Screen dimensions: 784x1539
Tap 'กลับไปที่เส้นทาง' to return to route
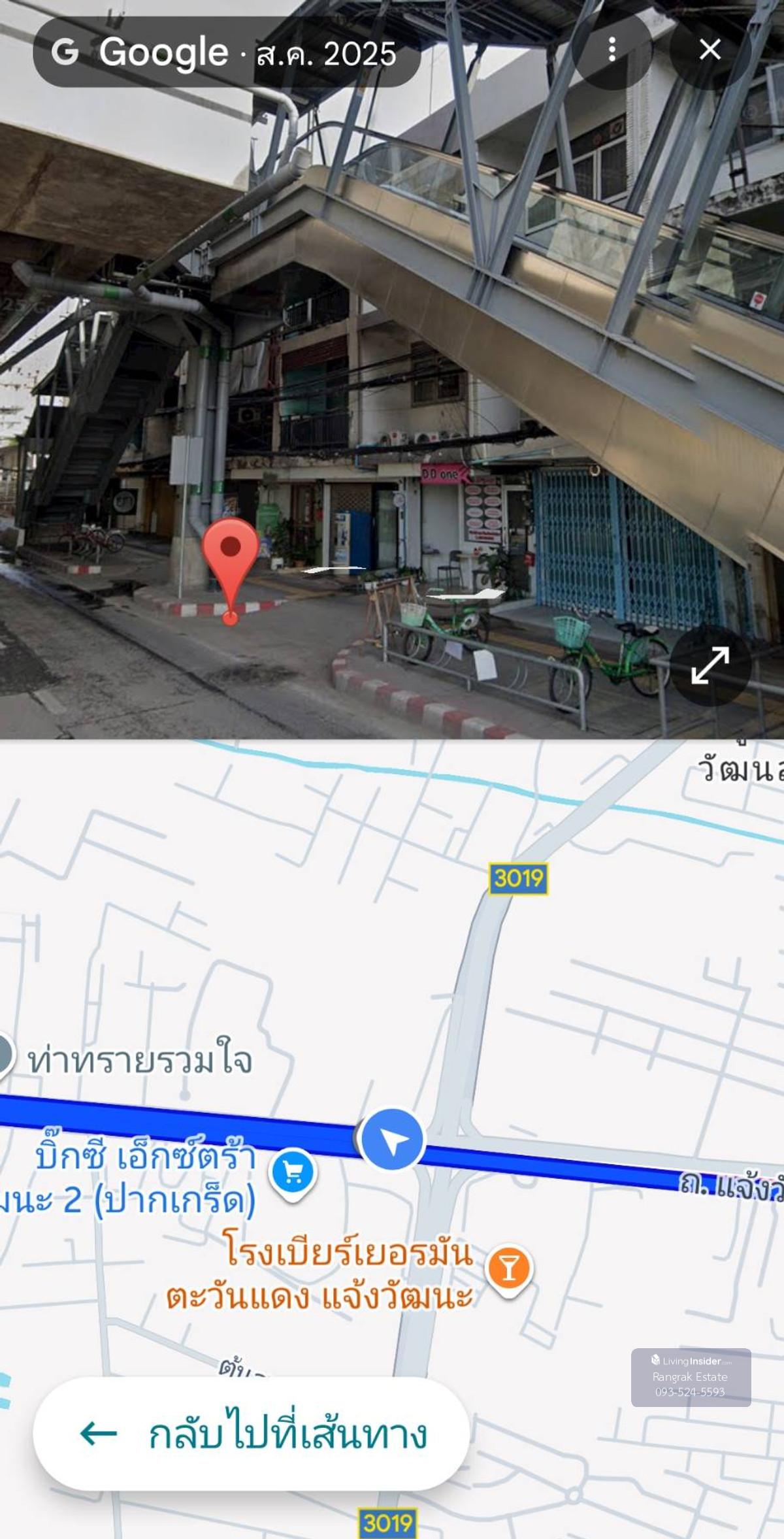pos(252,1434)
